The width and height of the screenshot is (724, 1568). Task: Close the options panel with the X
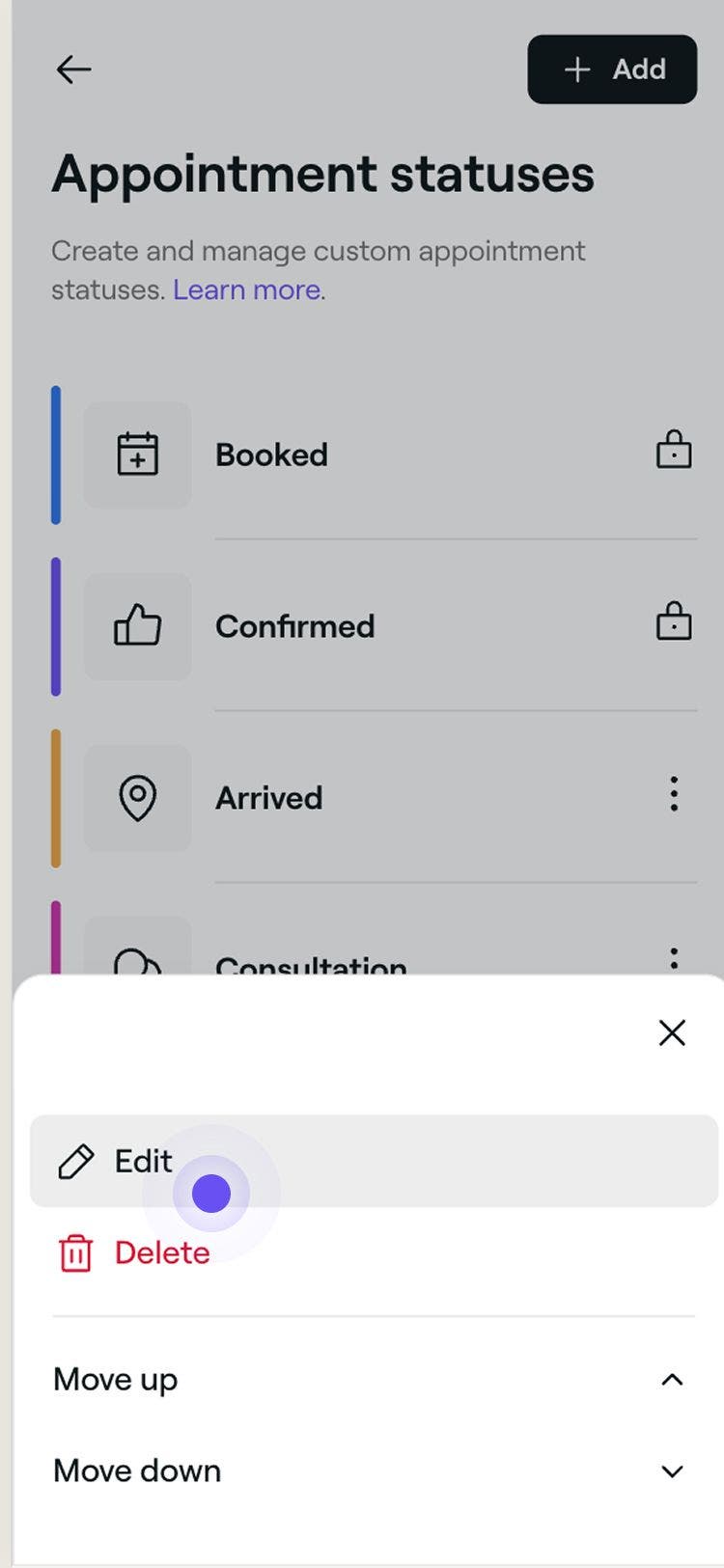672,1032
